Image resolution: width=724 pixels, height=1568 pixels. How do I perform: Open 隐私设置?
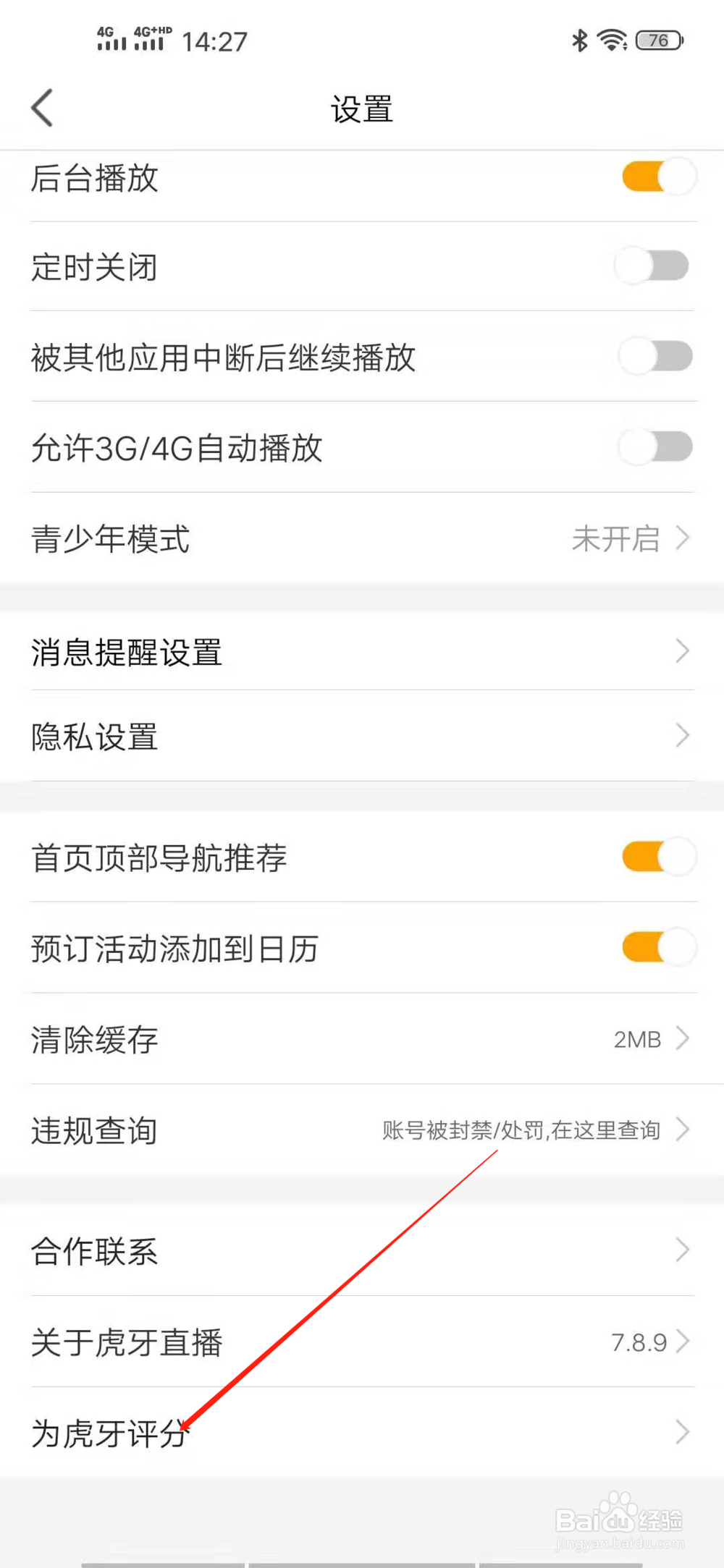362,736
